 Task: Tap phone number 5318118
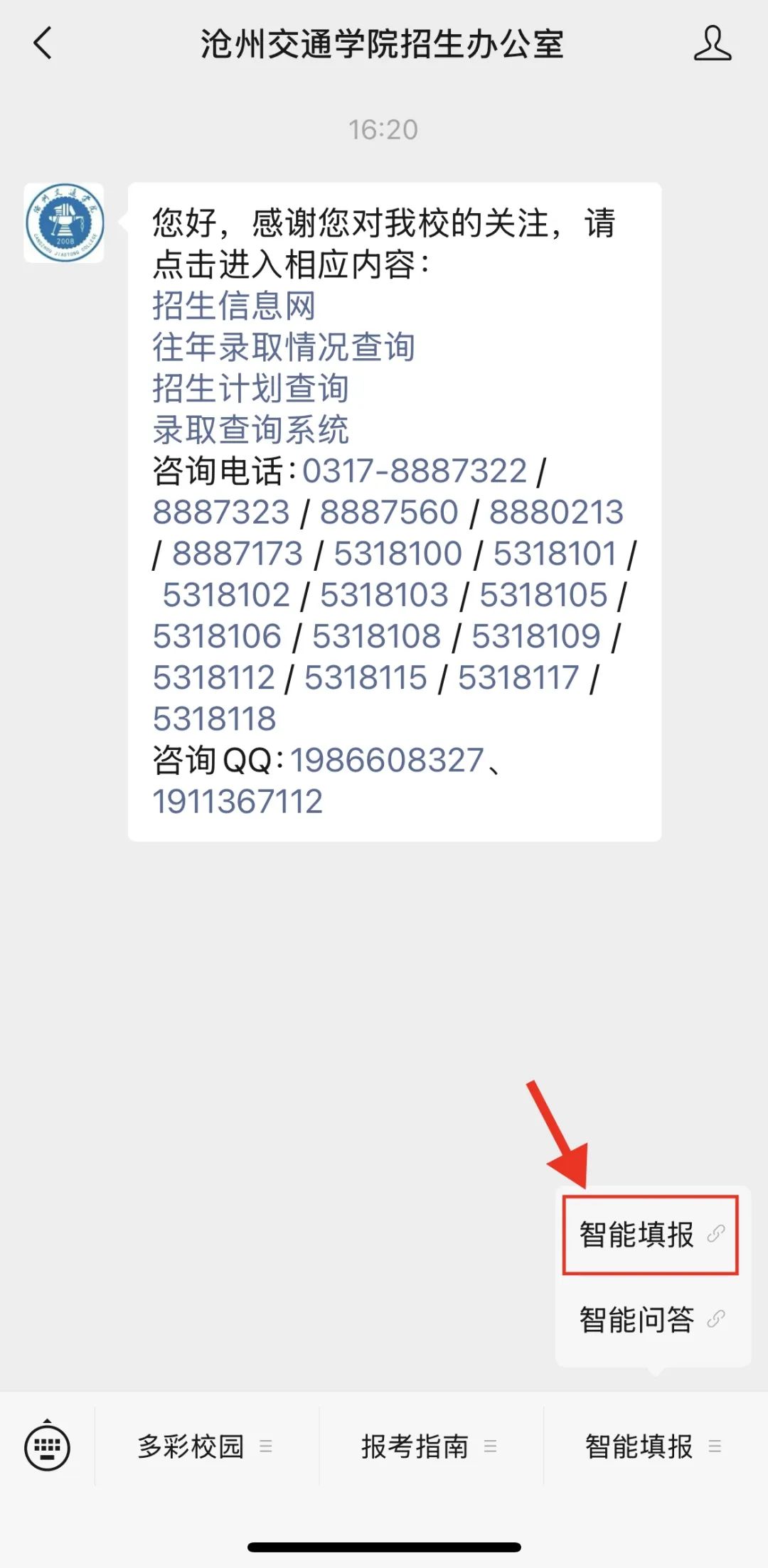pyautogui.click(x=214, y=719)
